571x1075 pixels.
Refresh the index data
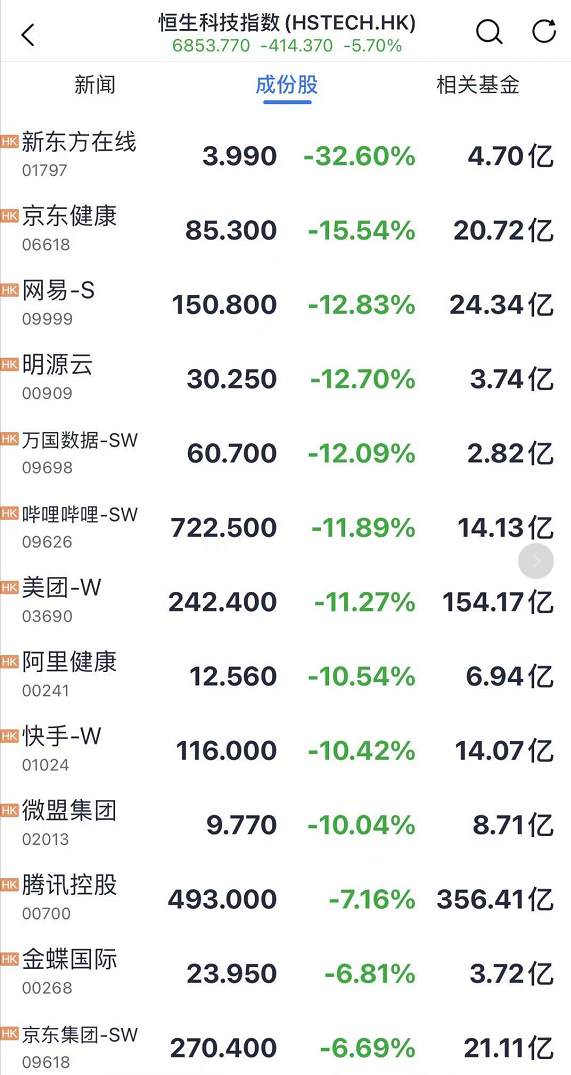[x=544, y=31]
